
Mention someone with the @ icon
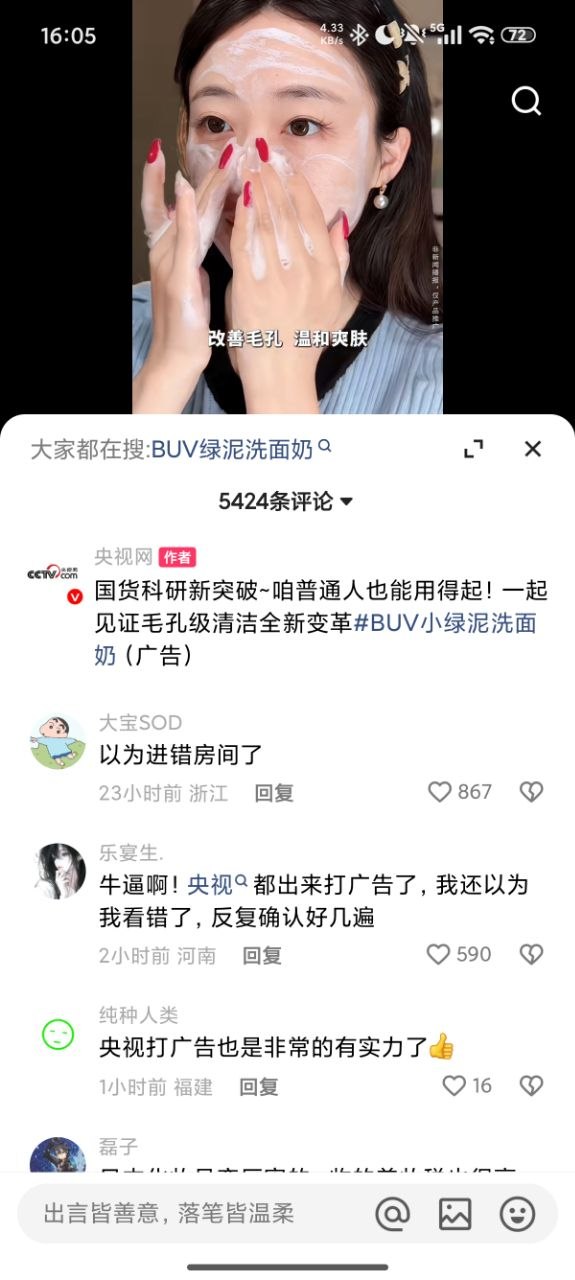(393, 1214)
